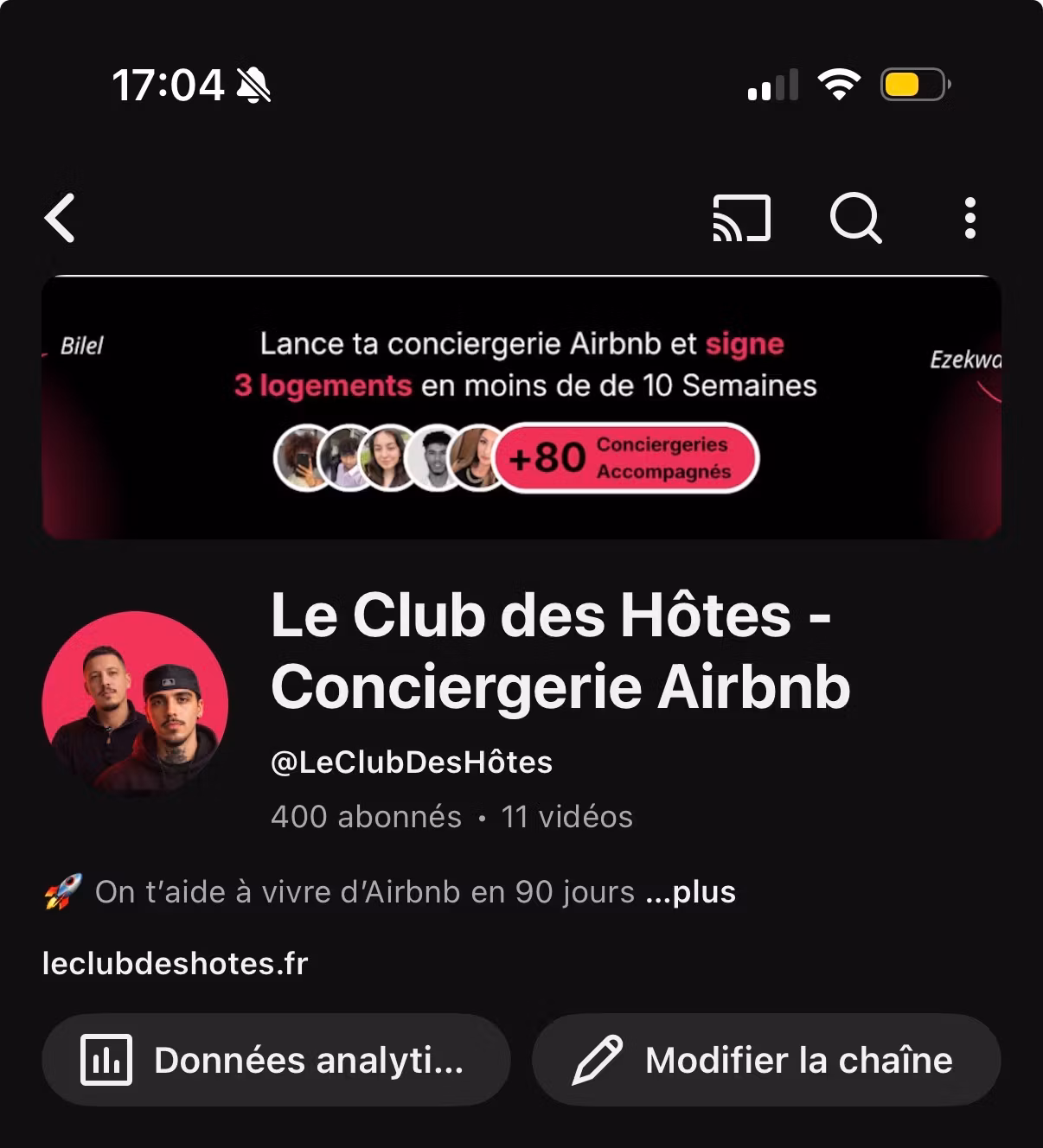This screenshot has height=1148, width=1043.
Task: Open the leclubdeshotes.fr link
Action: 175,962
